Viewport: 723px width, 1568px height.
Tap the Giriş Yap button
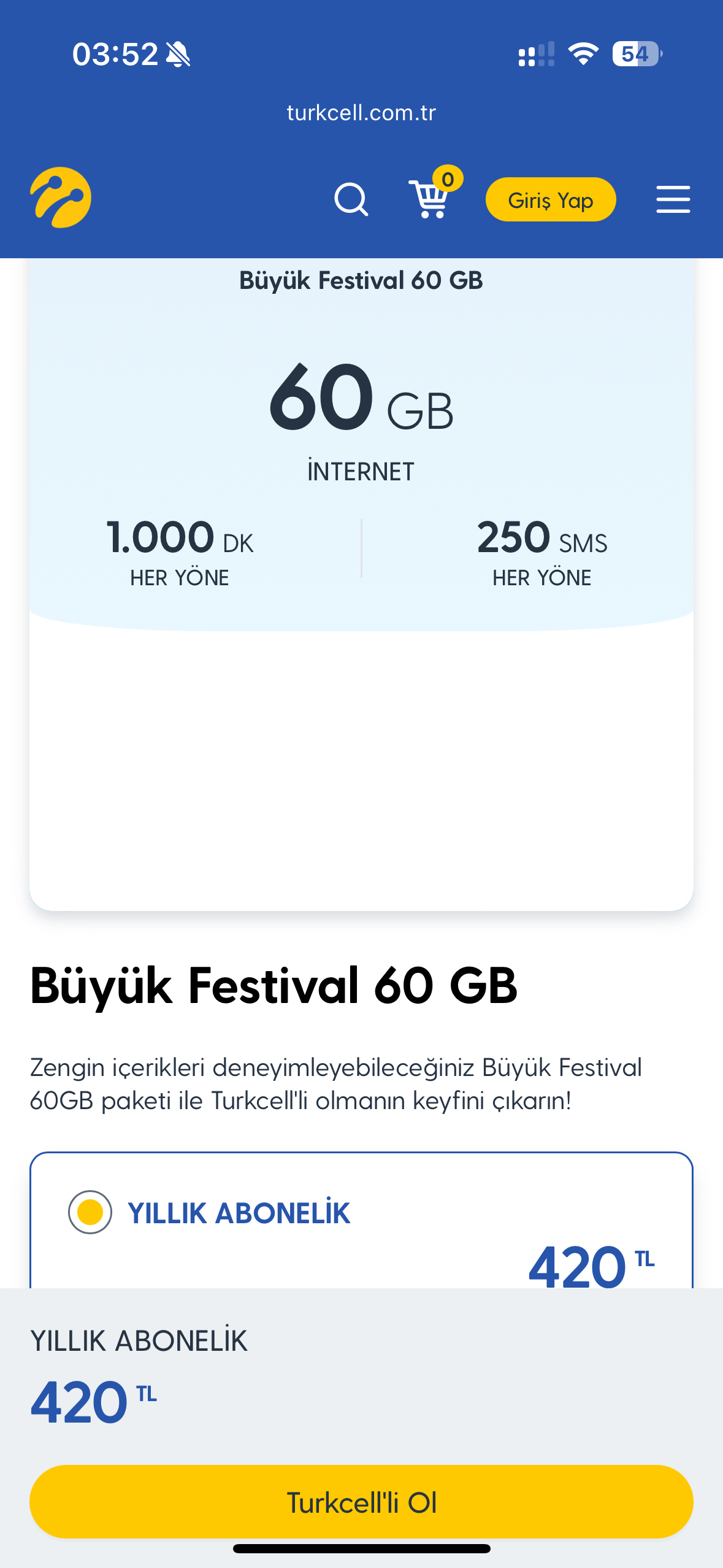[551, 199]
